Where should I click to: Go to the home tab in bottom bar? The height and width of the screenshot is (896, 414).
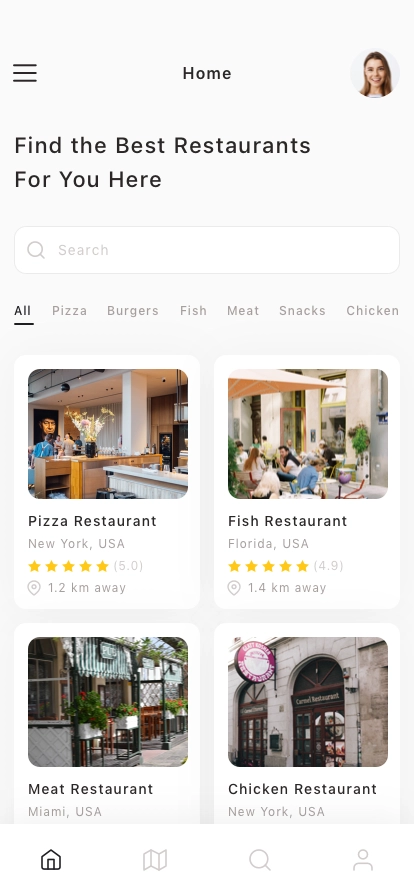click(51, 859)
